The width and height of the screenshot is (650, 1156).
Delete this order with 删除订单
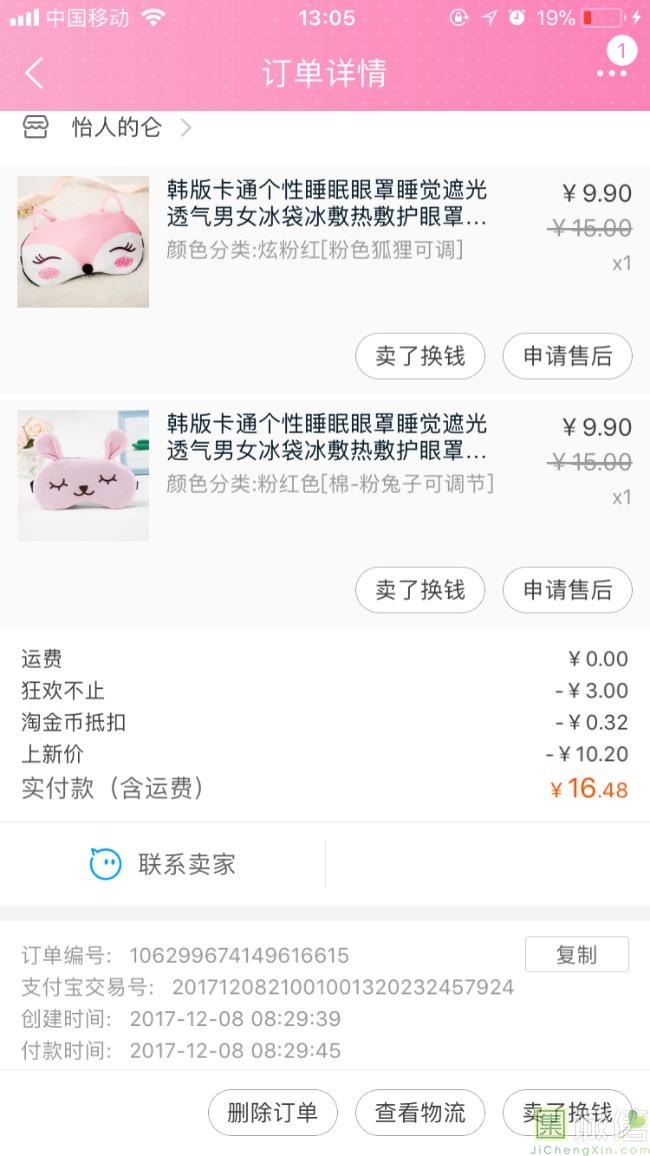(x=272, y=1112)
